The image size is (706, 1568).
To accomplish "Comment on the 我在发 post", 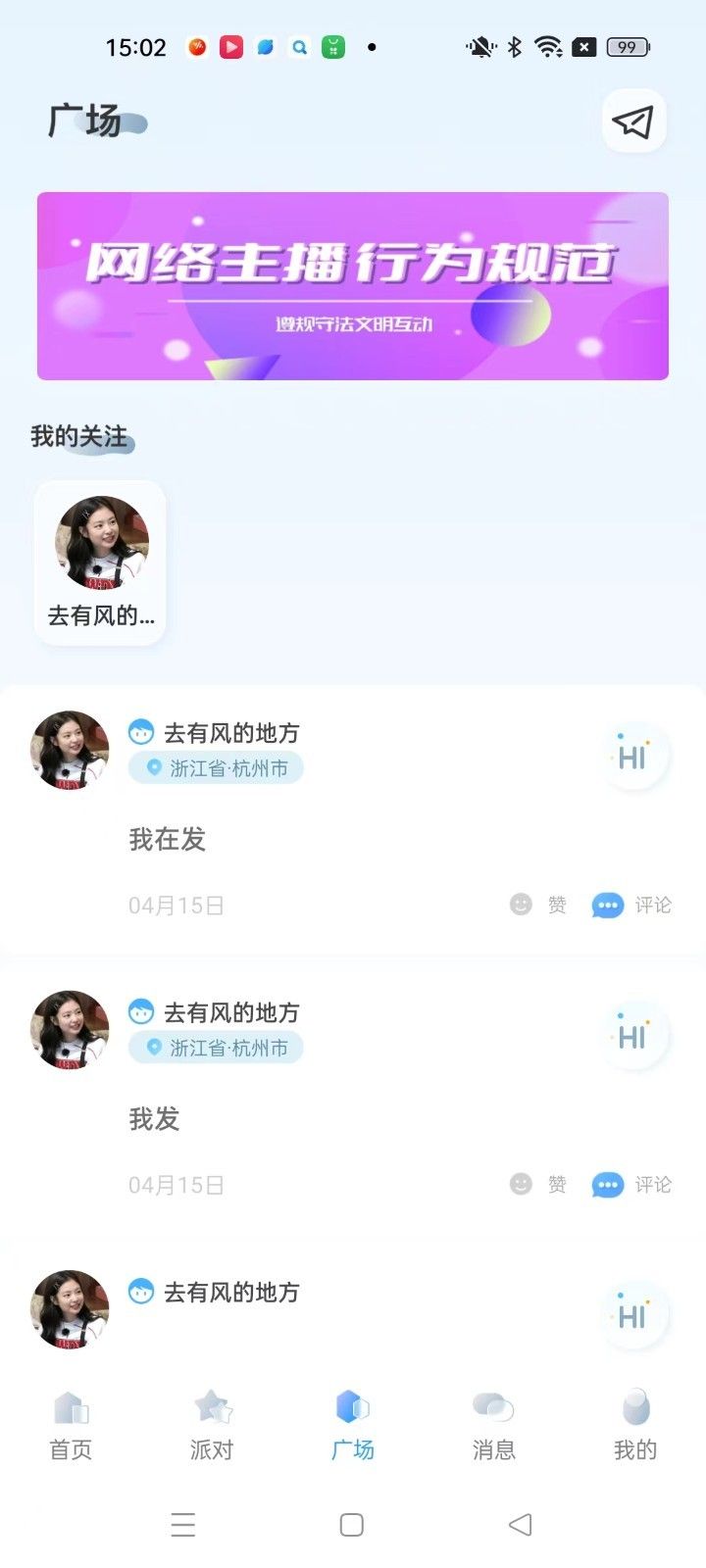I will click(x=631, y=905).
